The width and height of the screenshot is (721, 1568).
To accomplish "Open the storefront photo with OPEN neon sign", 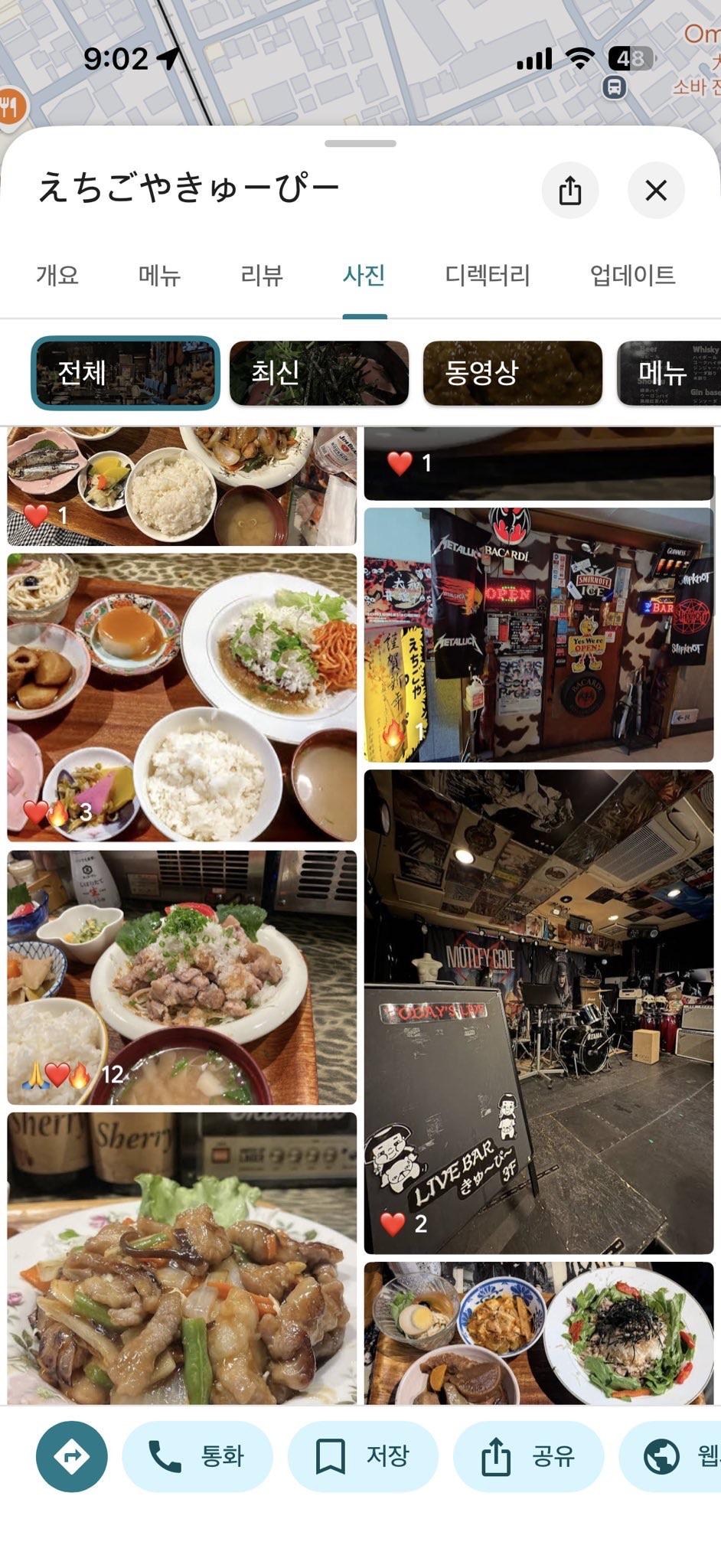I will 539,635.
